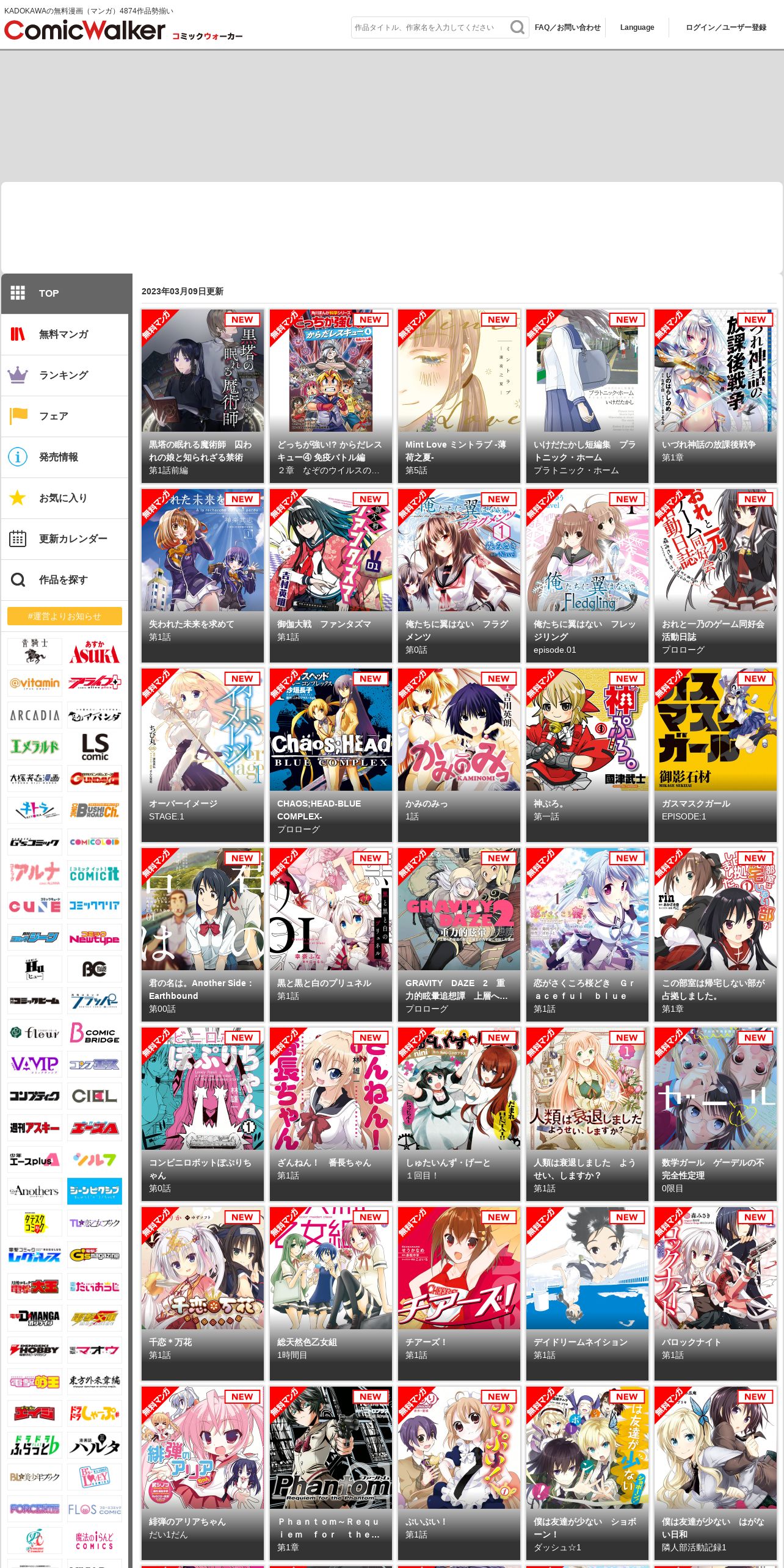784x1568 pixels.
Task: Open CHAOS;HEAD-BLUE COMPLEX- card
Action: click(331, 755)
